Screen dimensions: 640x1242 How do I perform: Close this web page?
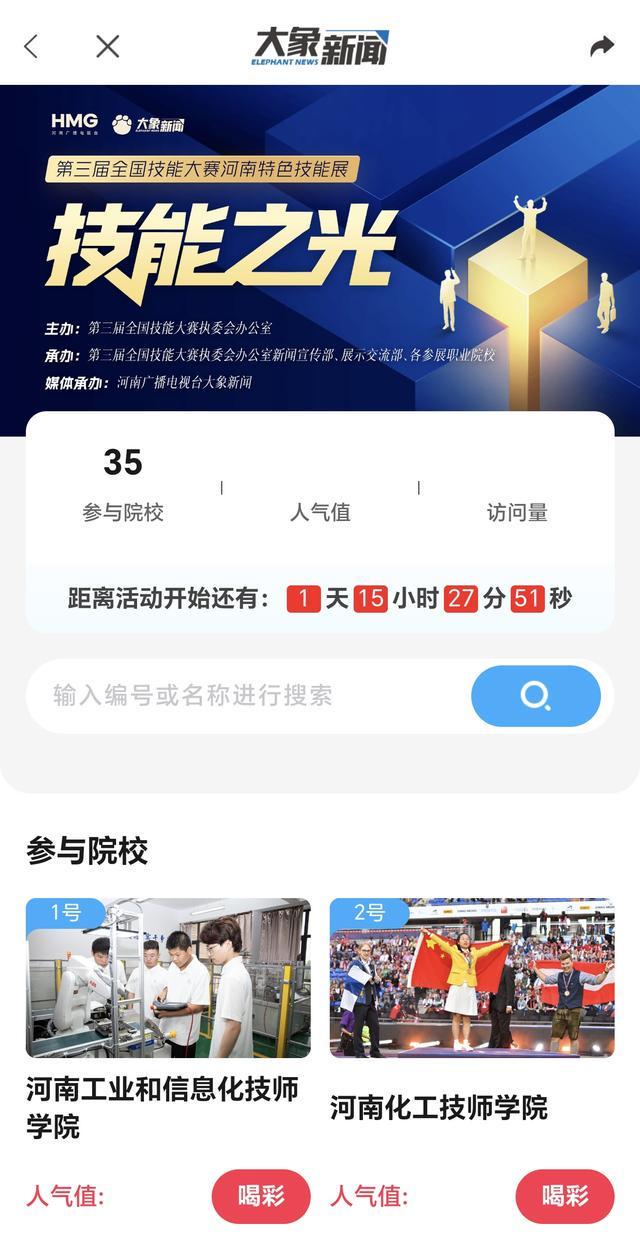[x=108, y=46]
